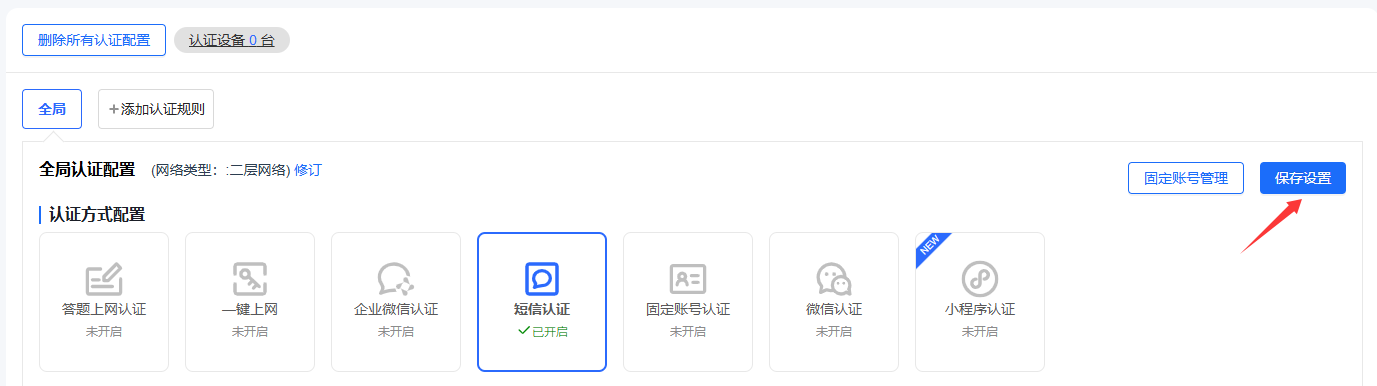
Task: Open the enabled 短信认证 card
Action: 542,302
